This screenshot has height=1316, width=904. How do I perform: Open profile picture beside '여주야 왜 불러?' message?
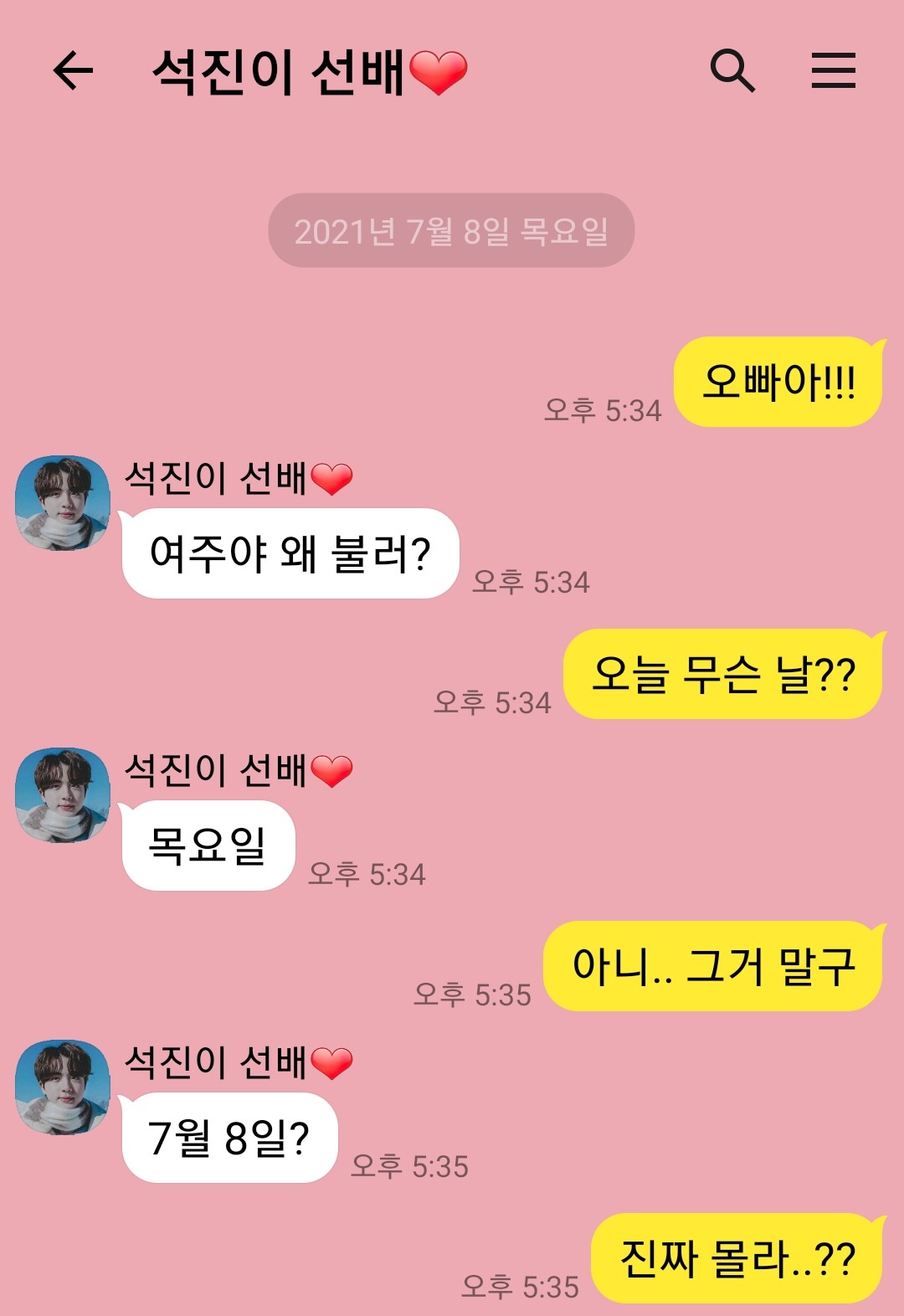coord(63,503)
